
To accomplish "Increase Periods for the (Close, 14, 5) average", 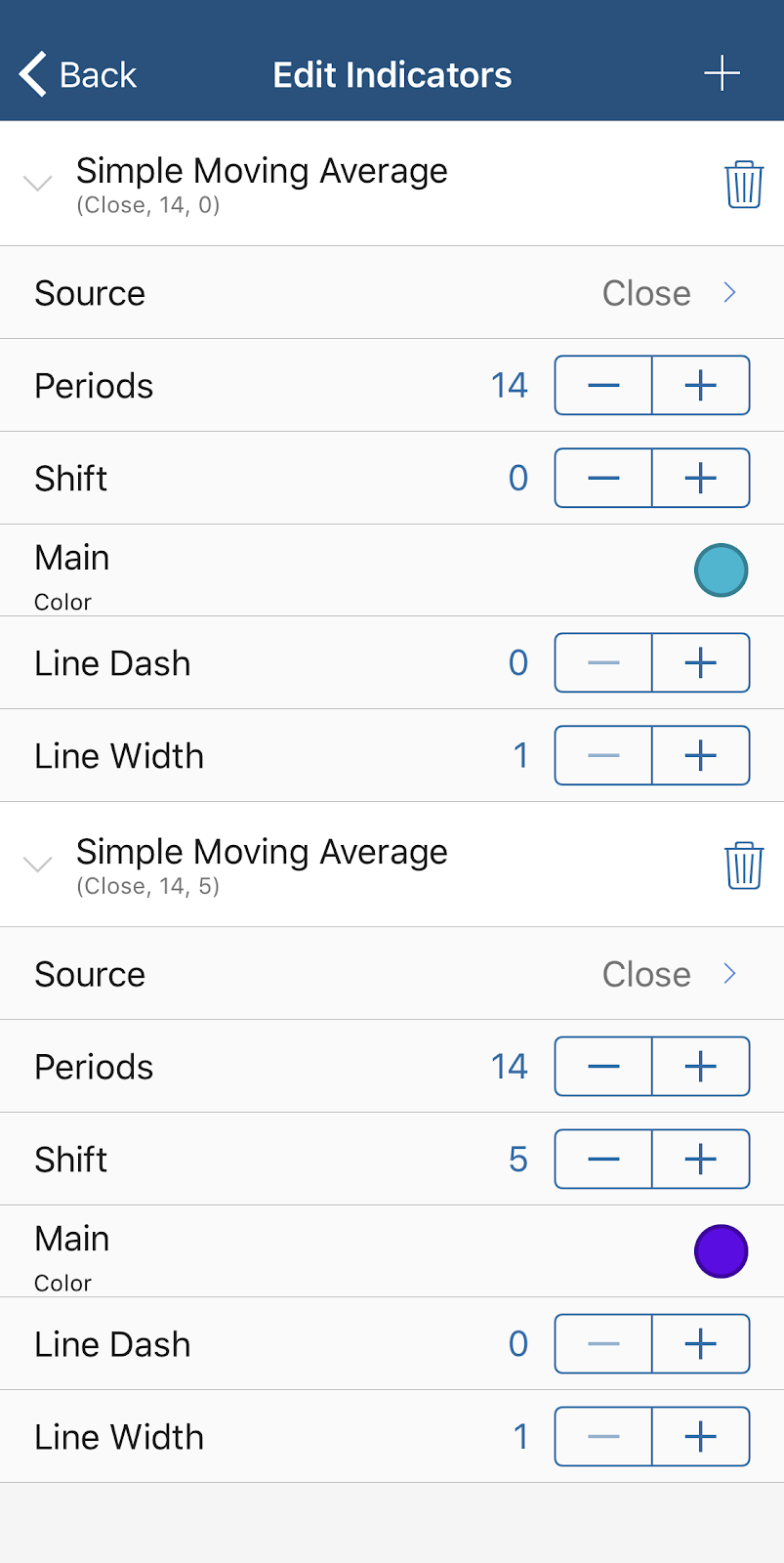I will pyautogui.click(x=701, y=1066).
